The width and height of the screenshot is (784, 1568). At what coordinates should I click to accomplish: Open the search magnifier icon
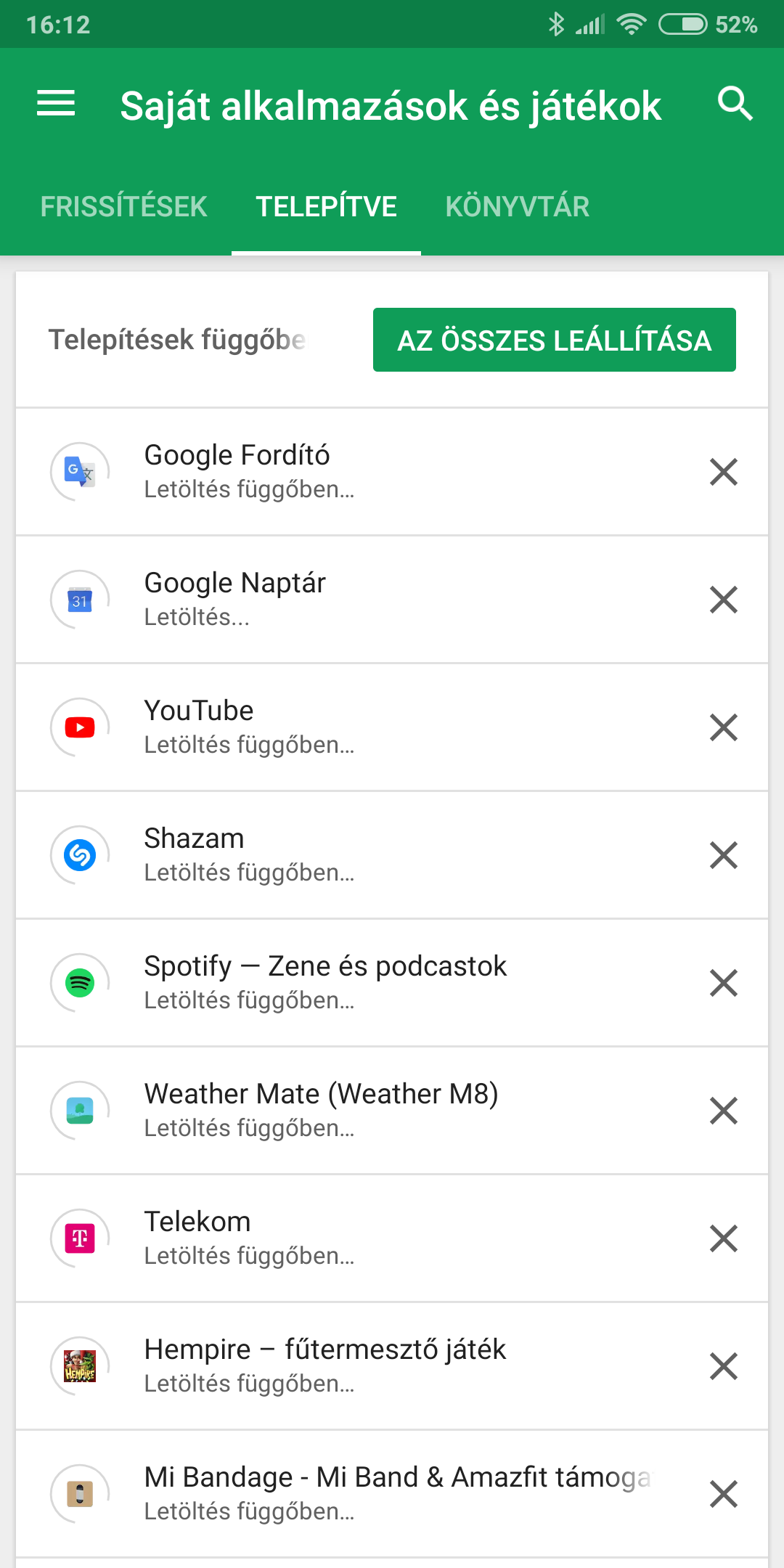[x=735, y=104]
